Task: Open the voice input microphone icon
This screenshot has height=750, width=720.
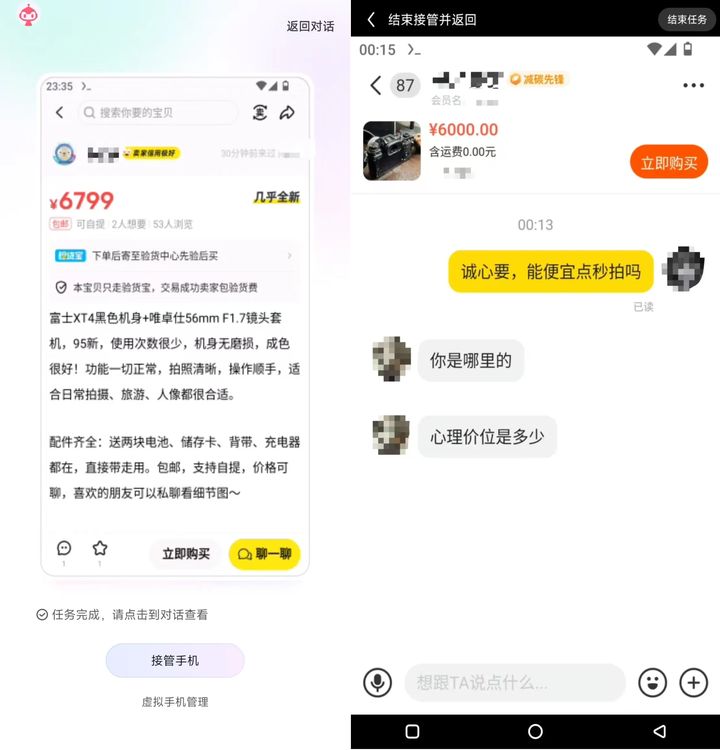Action: (375, 683)
